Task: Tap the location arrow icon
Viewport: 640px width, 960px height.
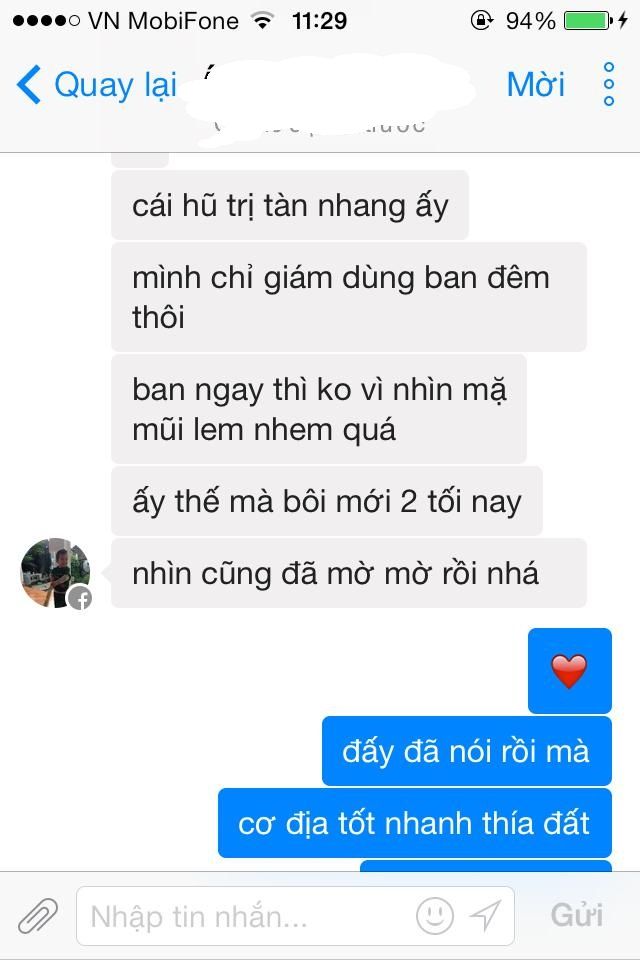Action: 486,915
